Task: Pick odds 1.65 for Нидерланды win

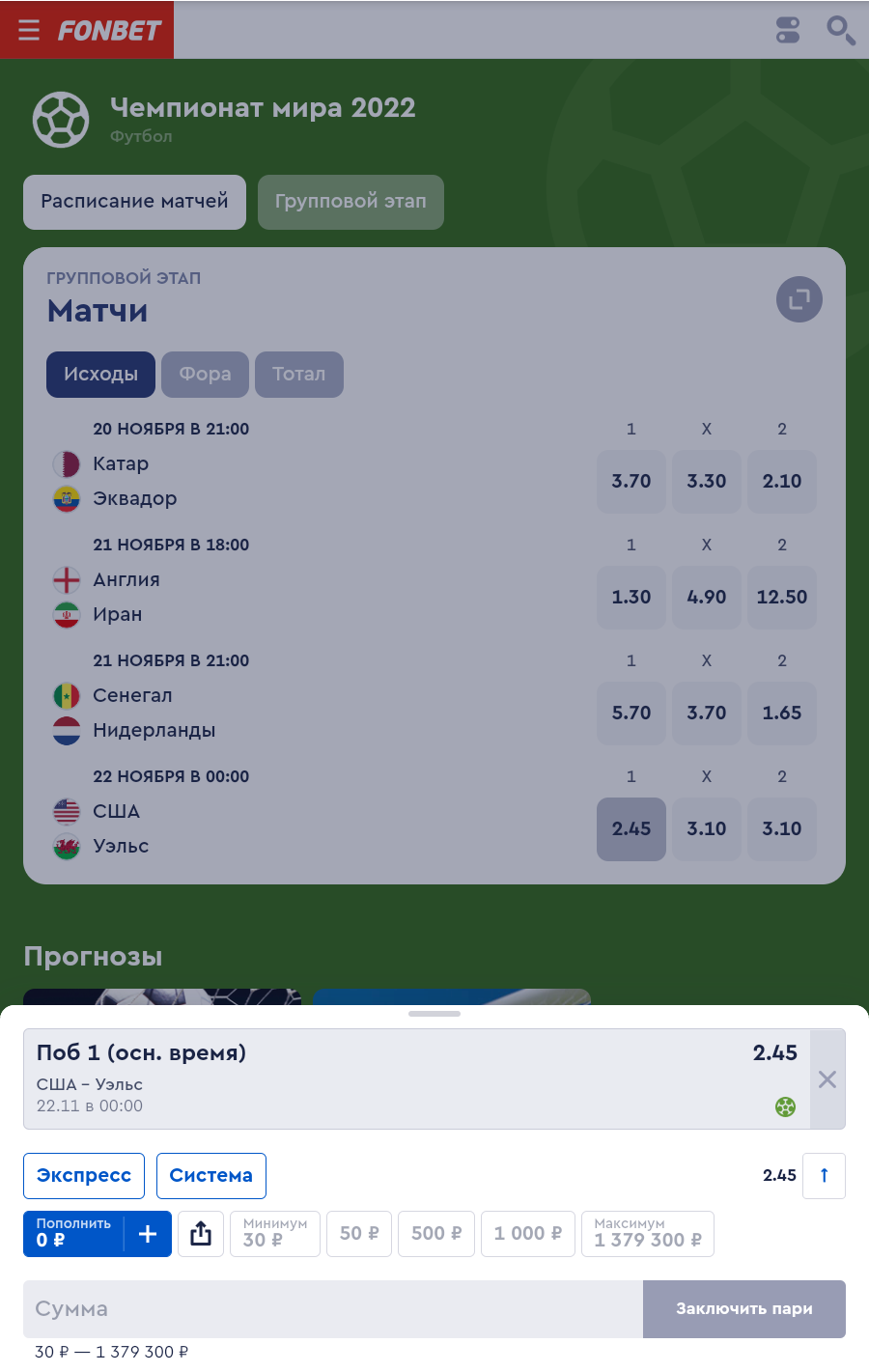Action: tap(781, 713)
